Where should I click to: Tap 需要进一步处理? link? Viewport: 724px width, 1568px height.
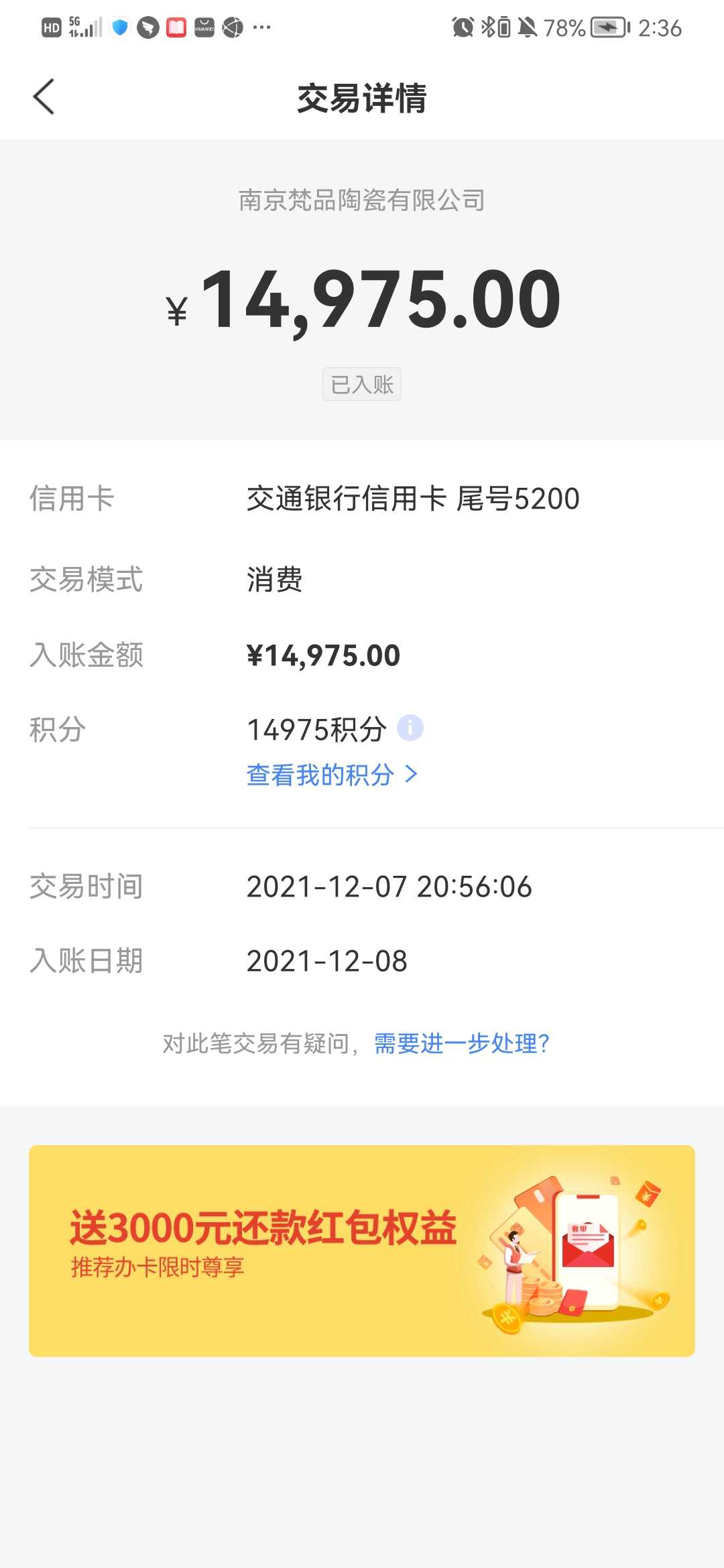tap(462, 1043)
